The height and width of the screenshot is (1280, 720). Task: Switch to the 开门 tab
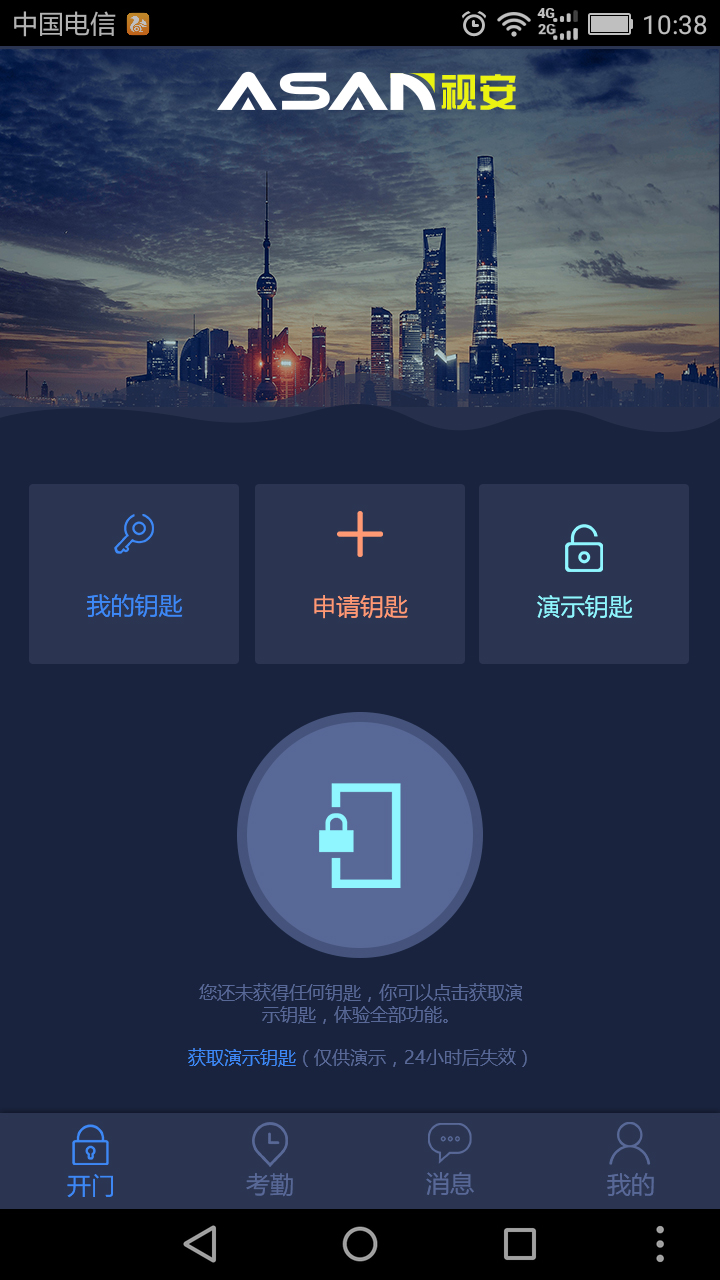click(x=90, y=1161)
